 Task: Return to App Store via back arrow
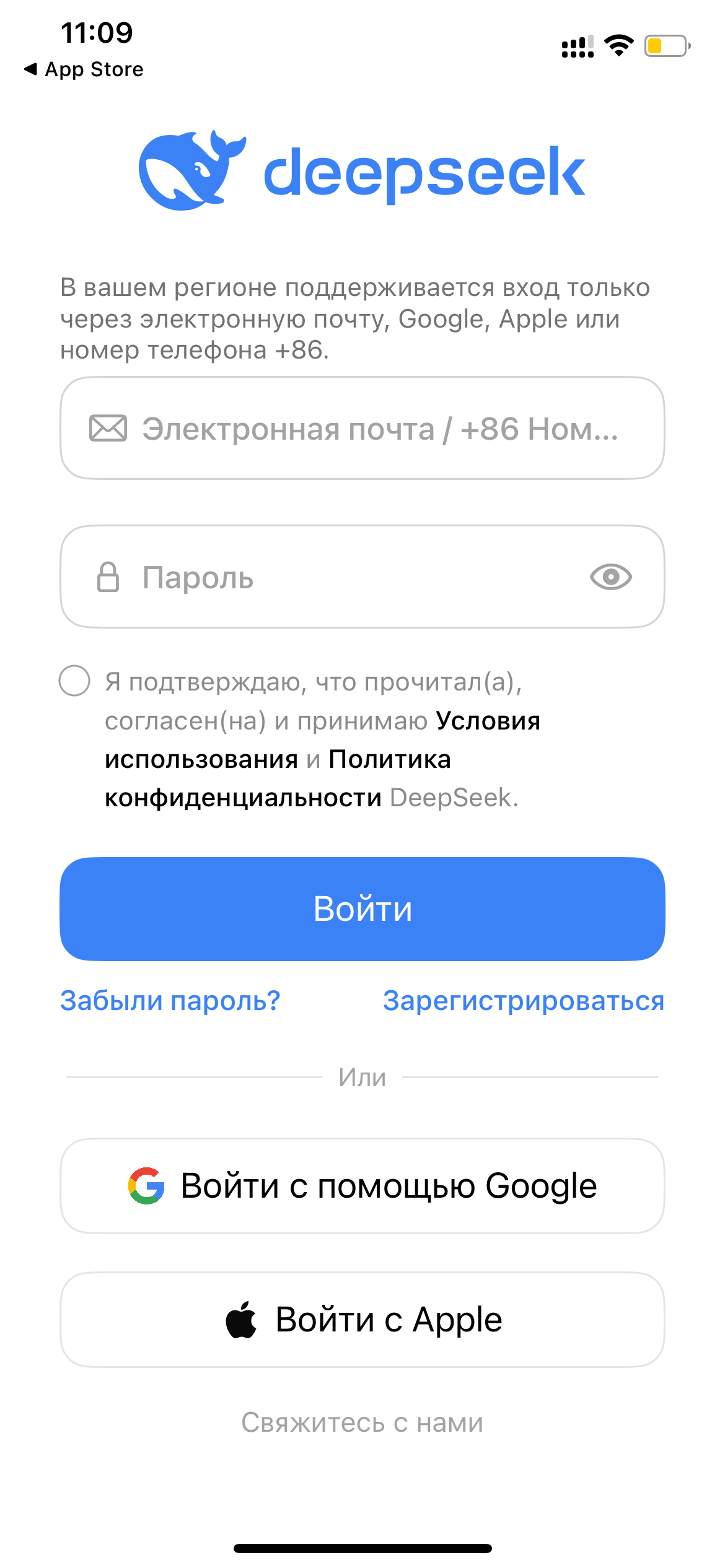(83, 69)
